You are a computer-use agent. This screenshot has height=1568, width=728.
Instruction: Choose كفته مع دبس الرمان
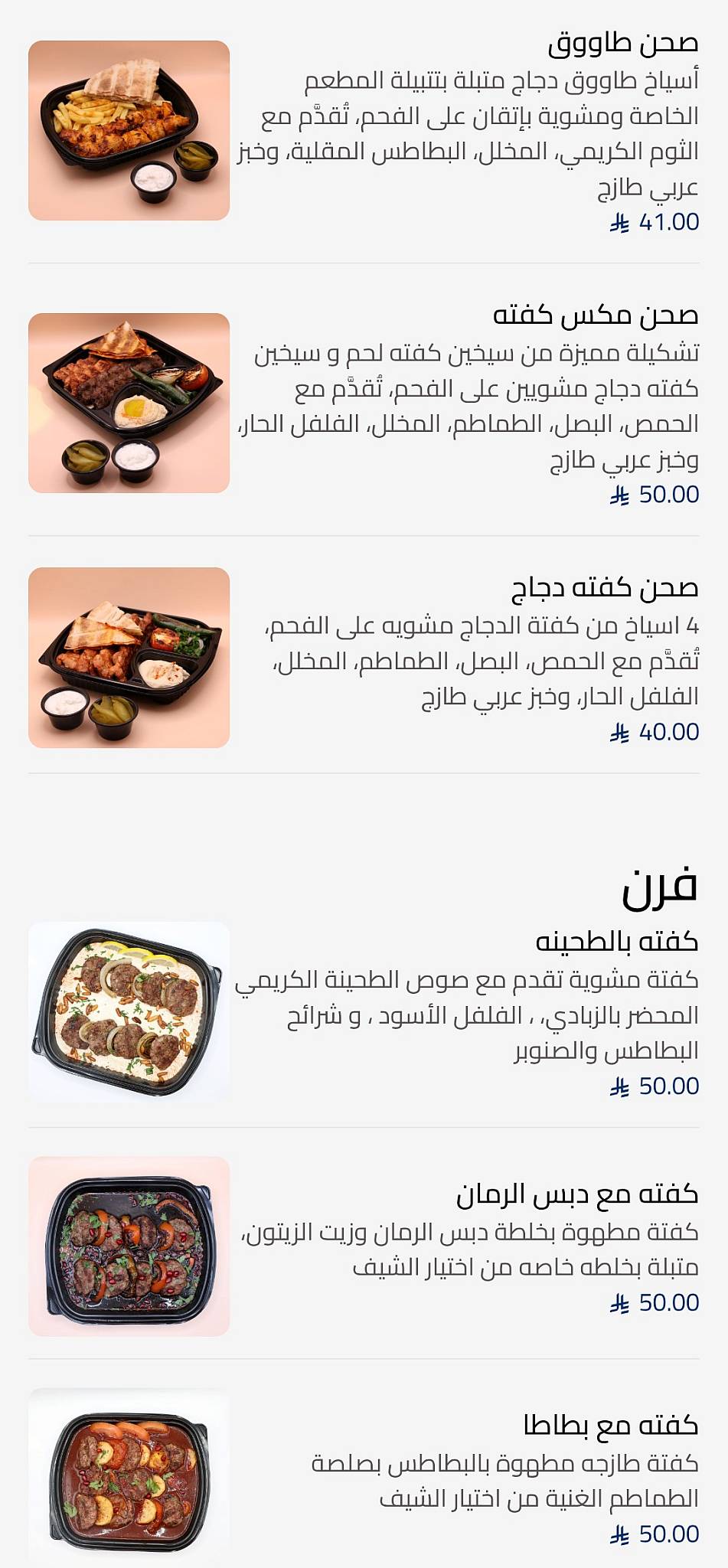pos(364,1246)
